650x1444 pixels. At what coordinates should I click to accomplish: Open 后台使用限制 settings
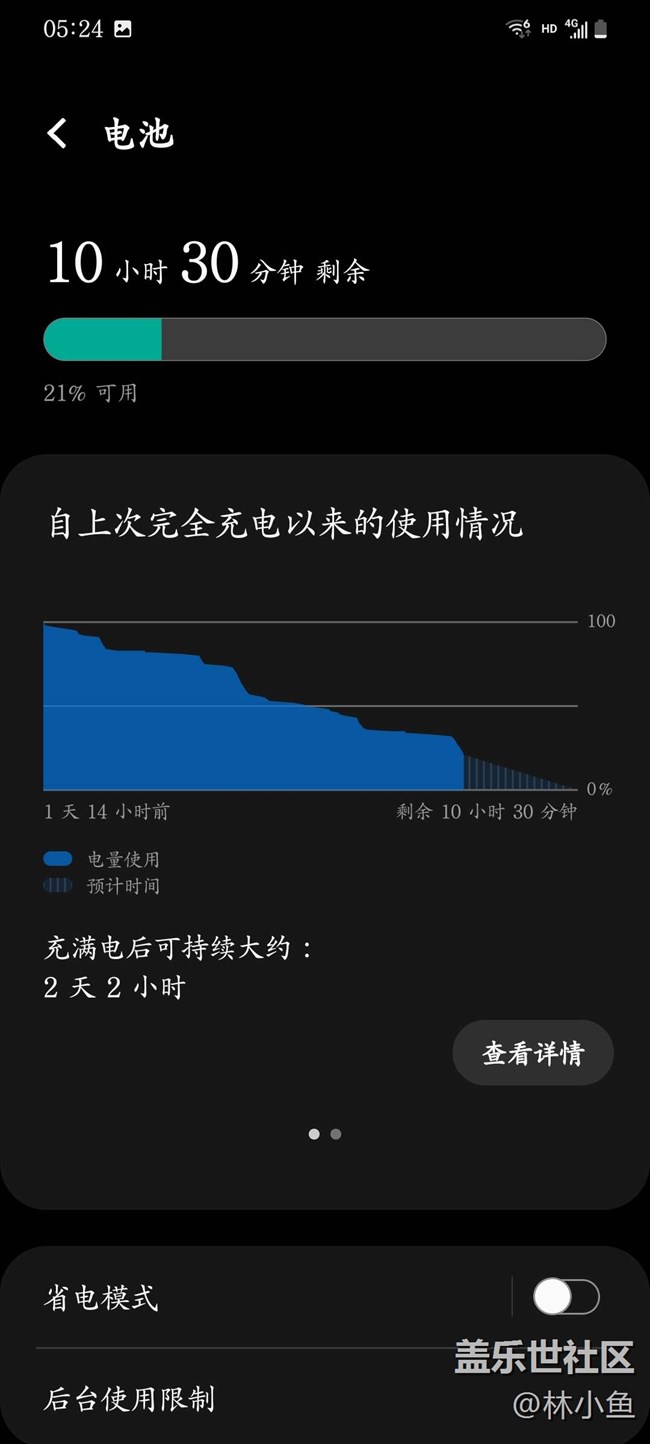[x=325, y=1397]
